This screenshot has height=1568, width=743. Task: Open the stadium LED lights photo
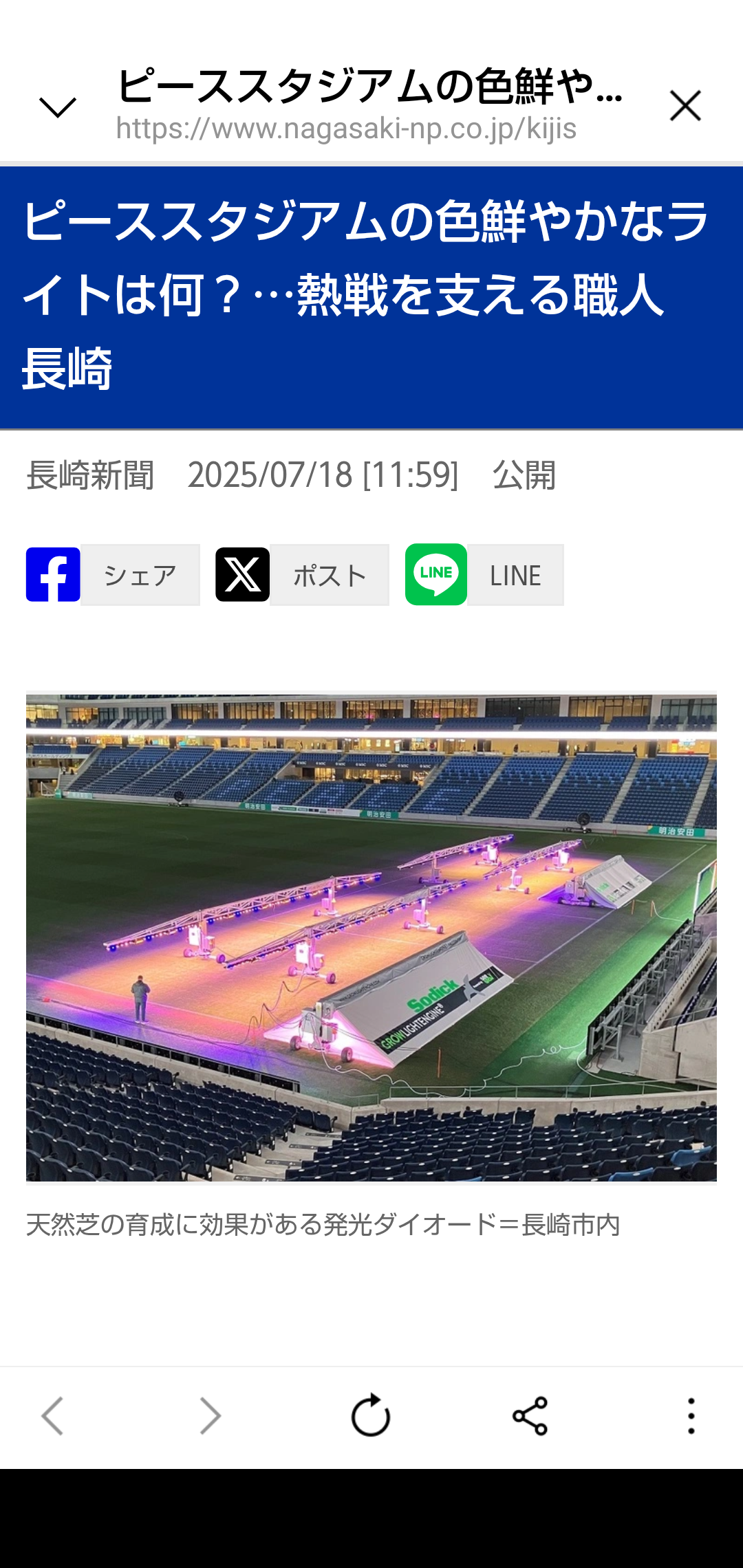pyautogui.click(x=371, y=938)
